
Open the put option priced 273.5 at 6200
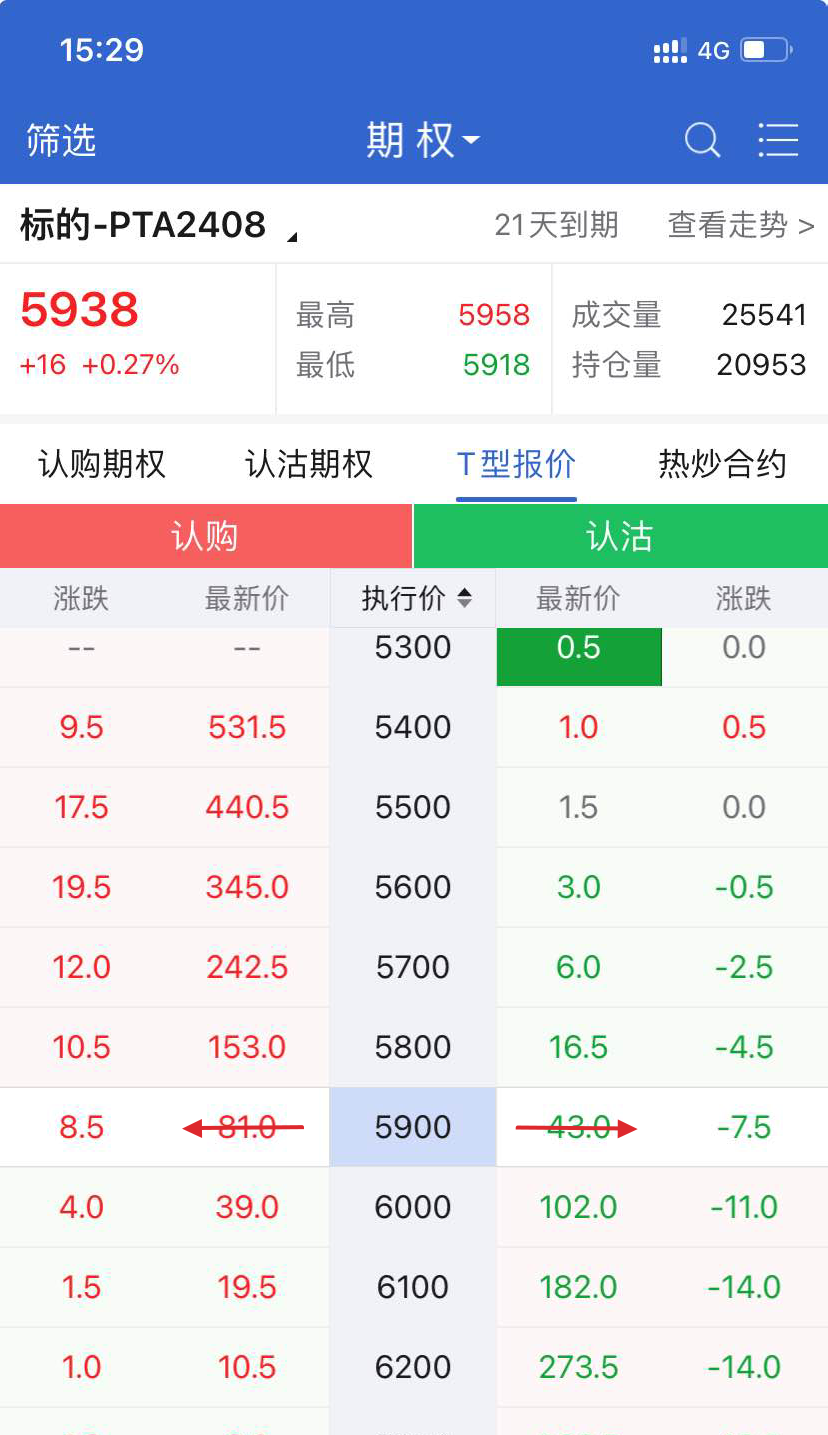click(x=578, y=1367)
